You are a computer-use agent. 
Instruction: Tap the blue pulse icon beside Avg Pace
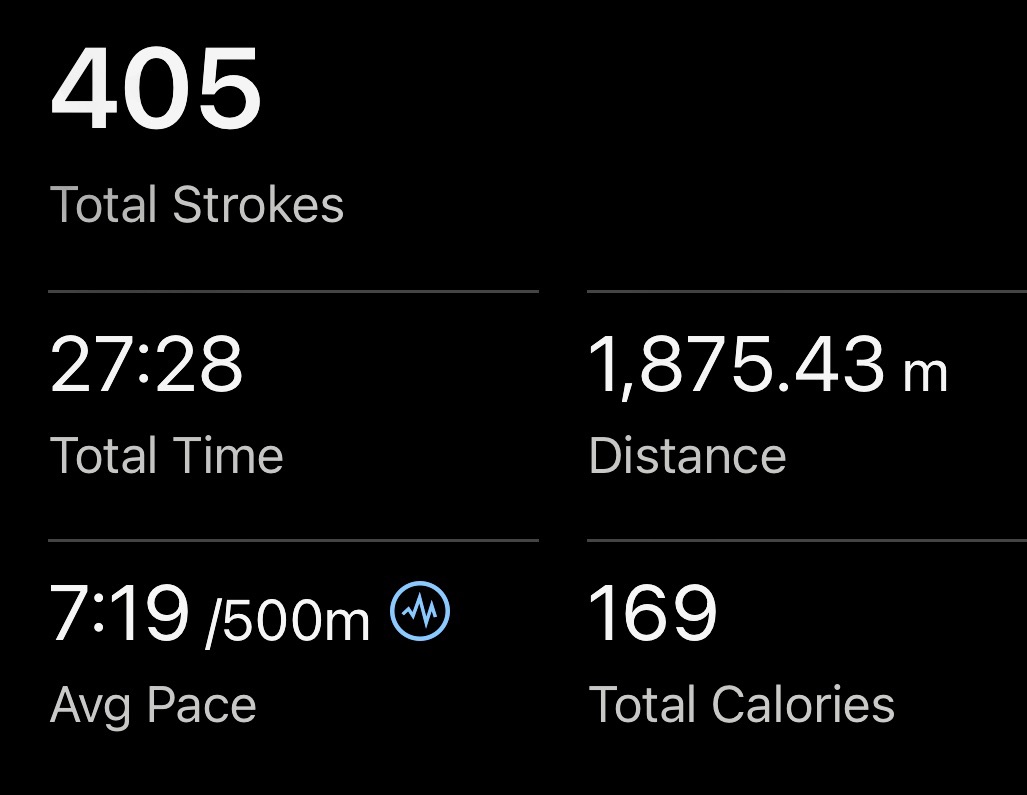click(x=420, y=611)
